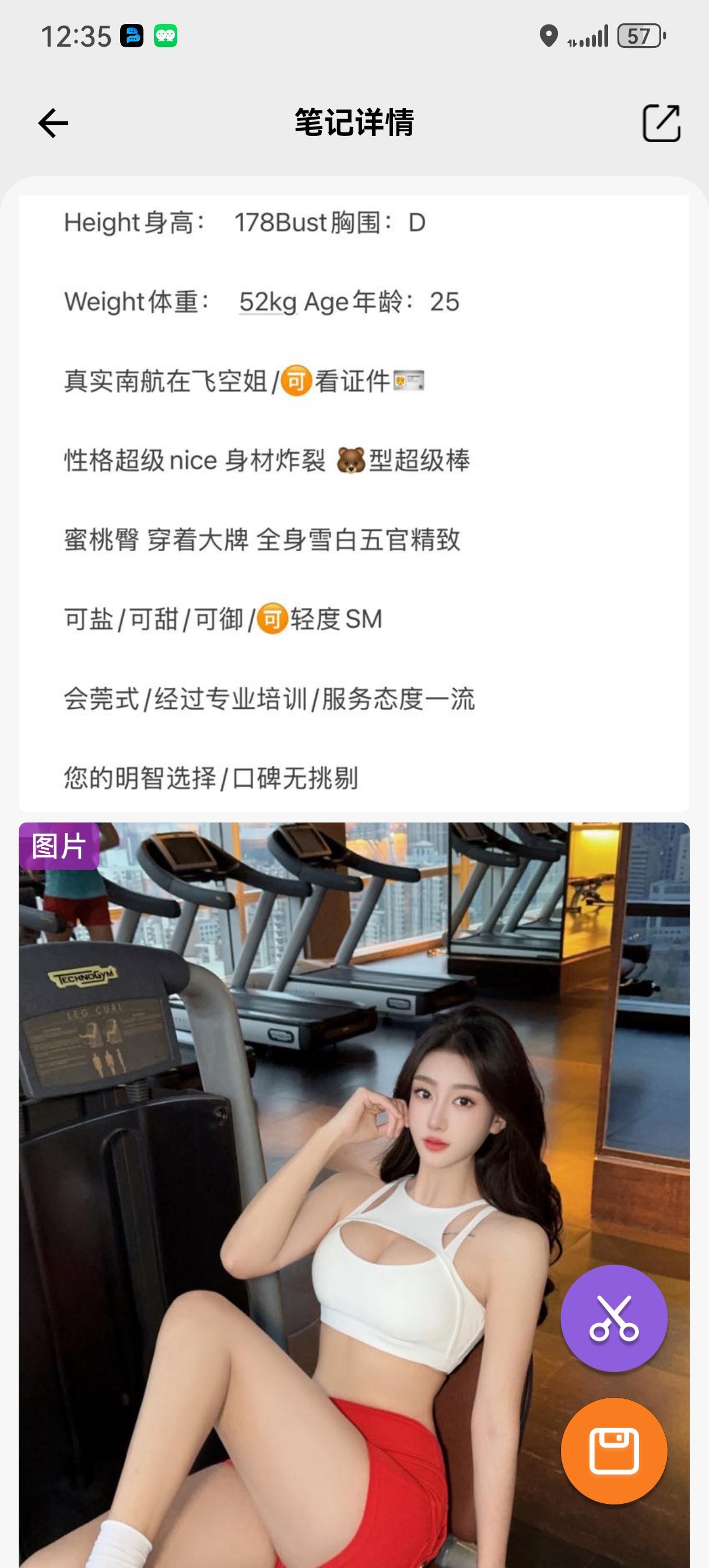This screenshot has height=1568, width=709.
Task: Open the share icon in the header
Action: point(661,124)
